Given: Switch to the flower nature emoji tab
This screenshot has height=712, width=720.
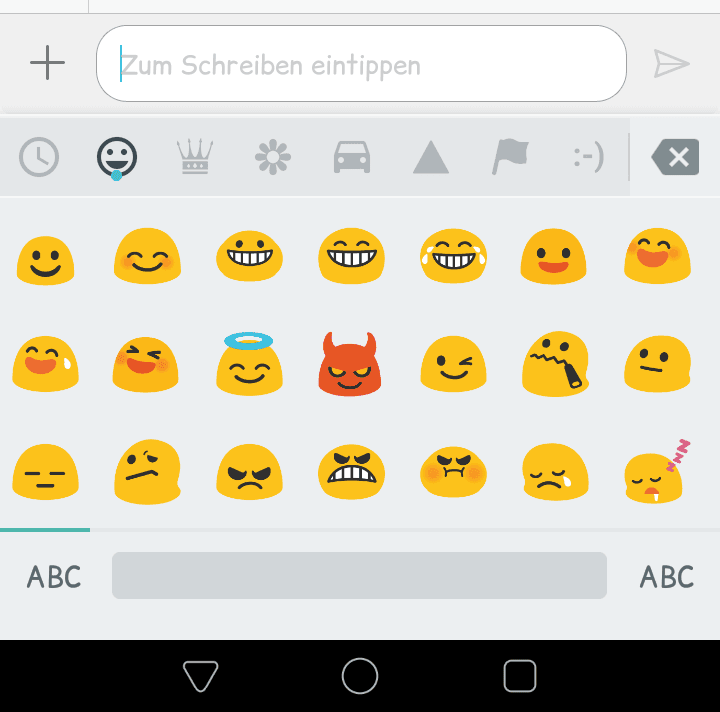Looking at the screenshot, I should pos(272,157).
